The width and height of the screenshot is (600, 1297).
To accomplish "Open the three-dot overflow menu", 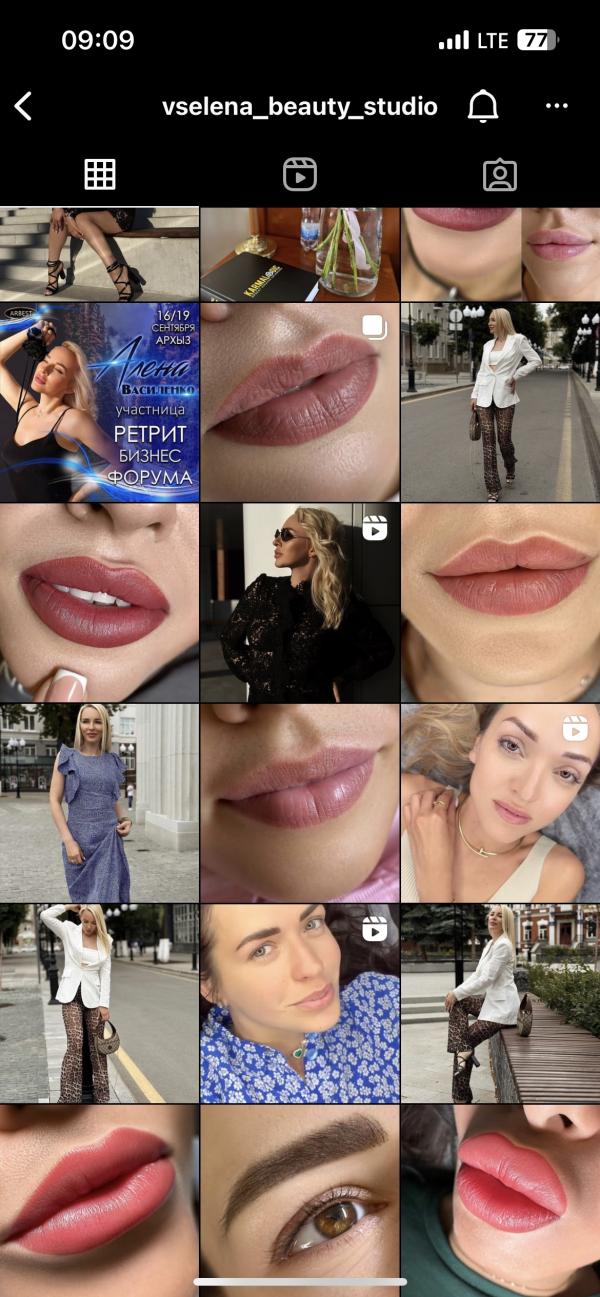I will pyautogui.click(x=556, y=106).
